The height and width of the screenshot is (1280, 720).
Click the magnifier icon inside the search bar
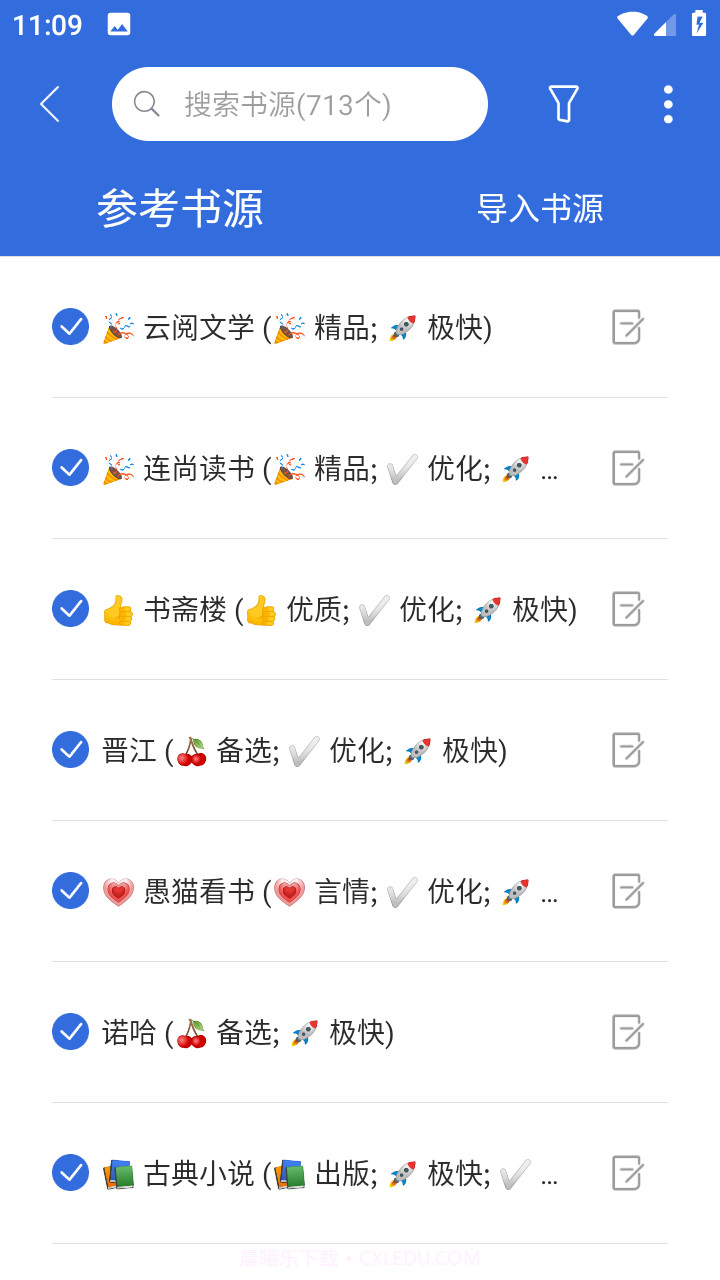tap(147, 103)
